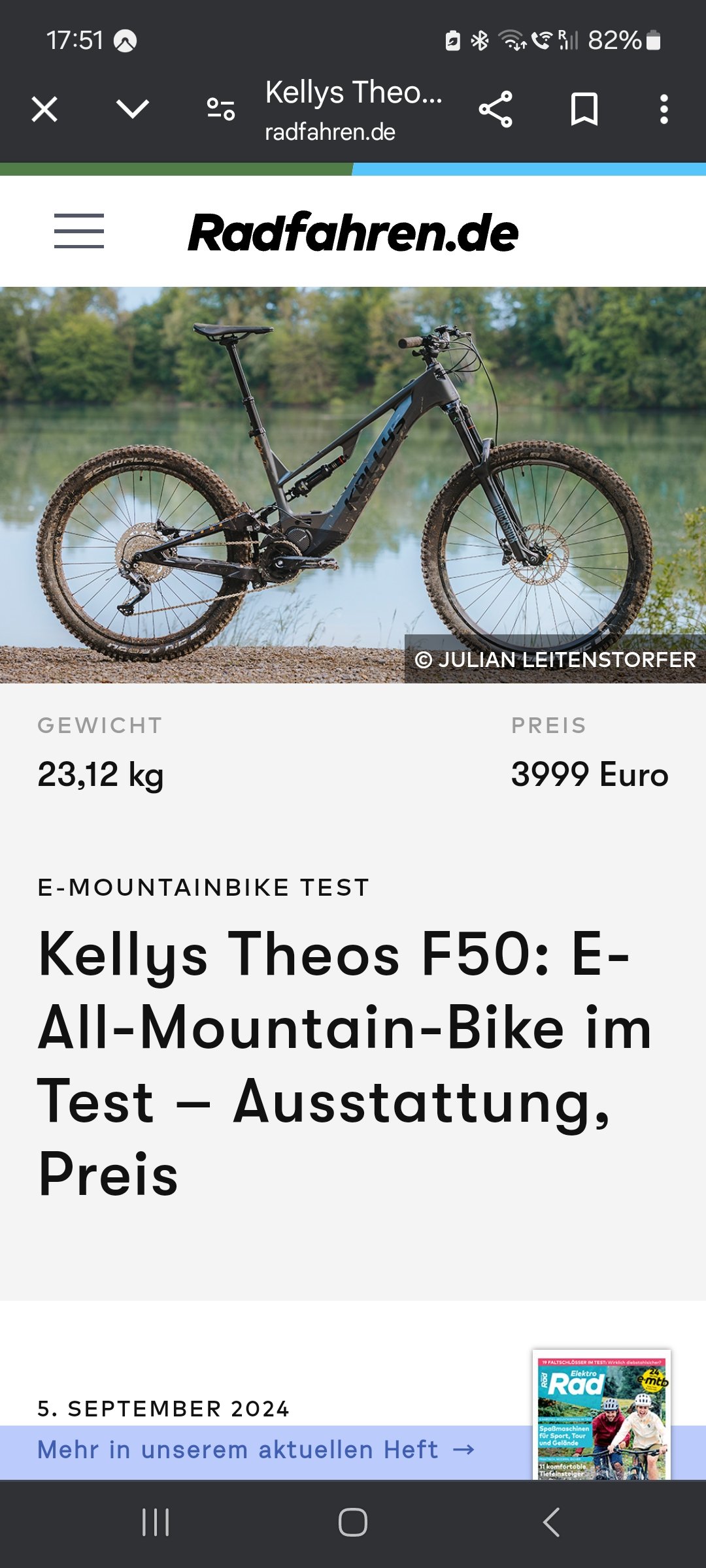Open the browser overflow menu
Screen dimensions: 706x1568
pyautogui.click(x=664, y=109)
